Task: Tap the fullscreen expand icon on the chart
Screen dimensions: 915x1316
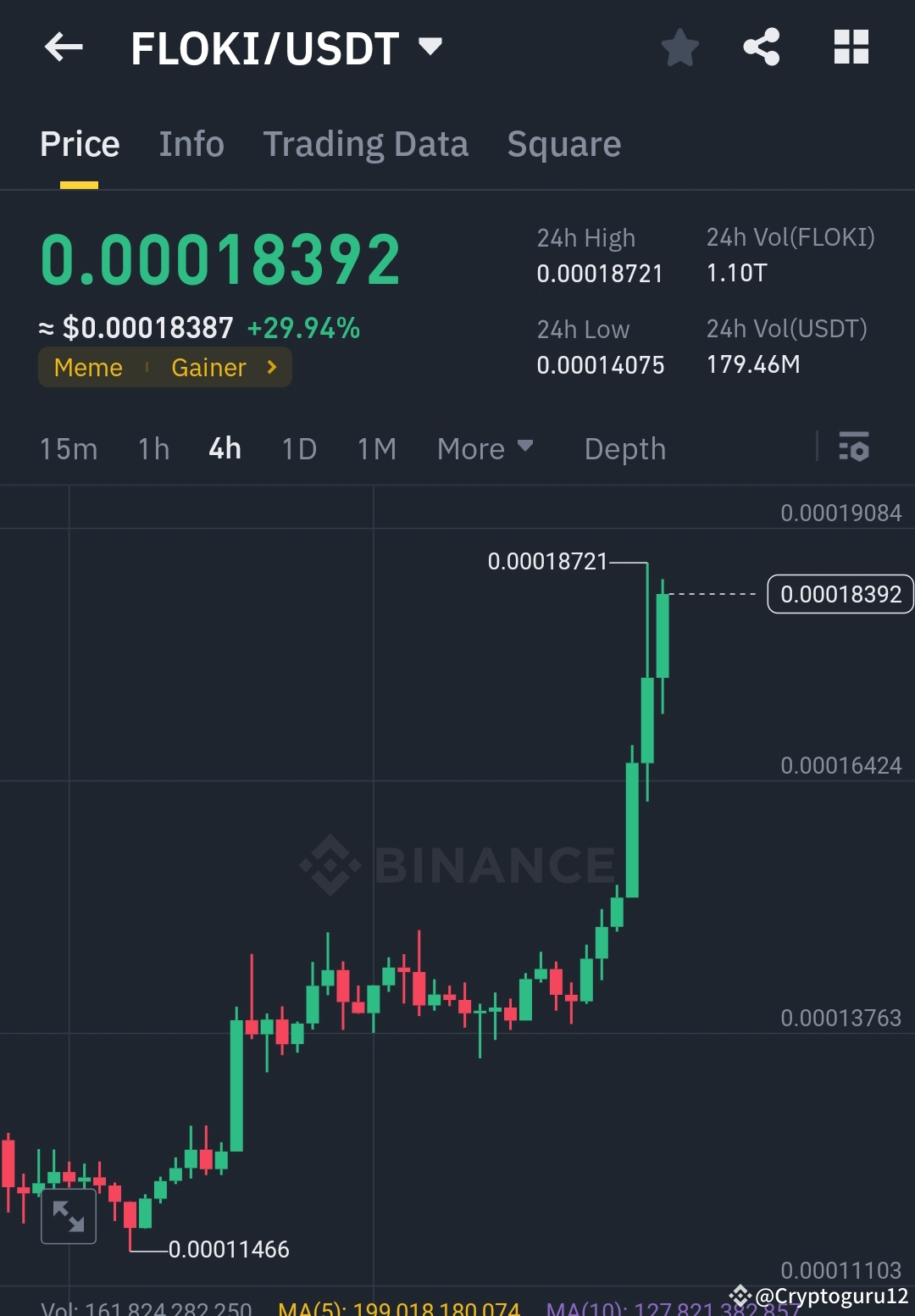Action: (x=68, y=1217)
